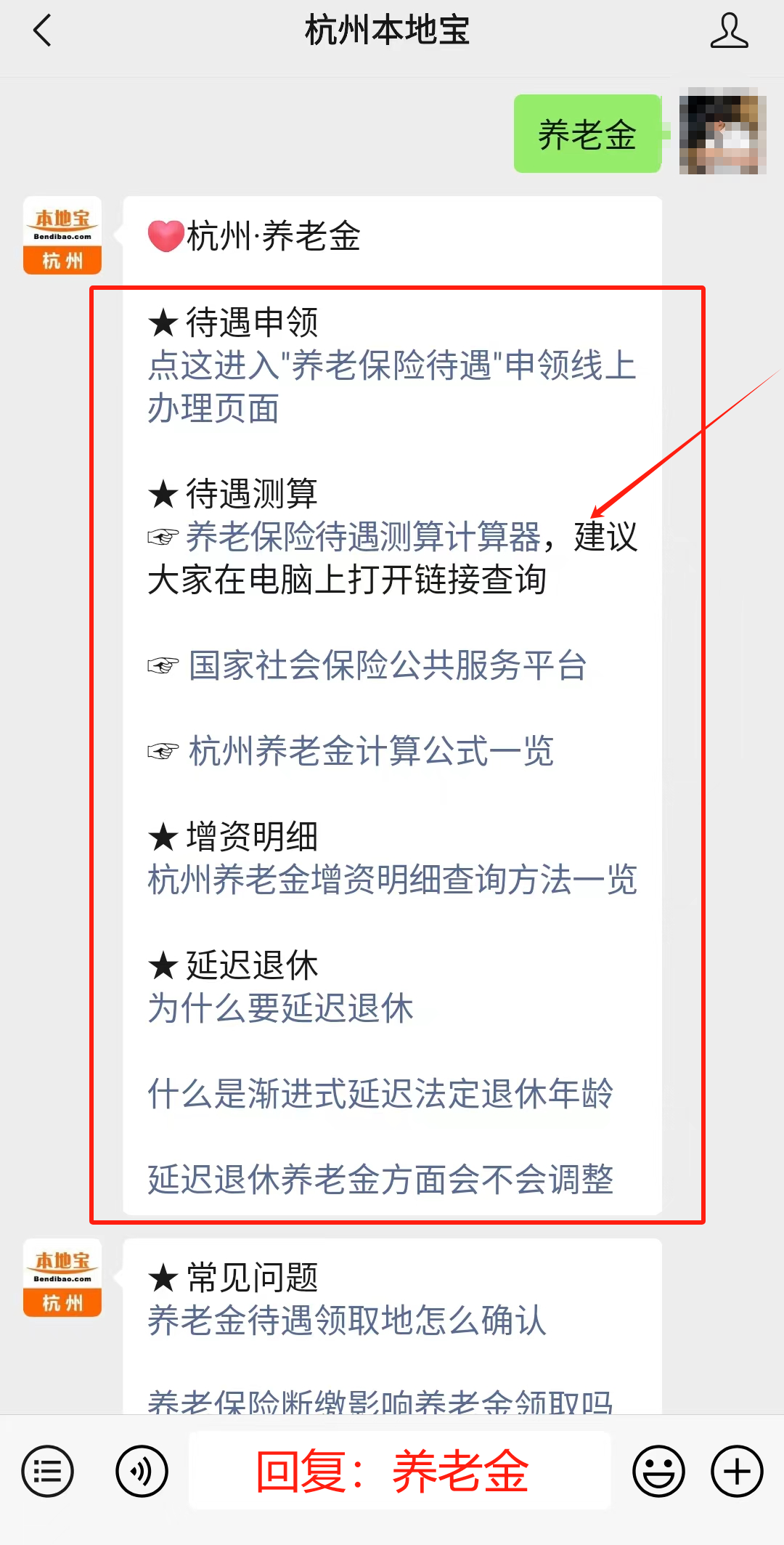
Task: Tap the 杭州本地宝 avatar beside 杭州·养老金 message
Action: click(x=62, y=235)
